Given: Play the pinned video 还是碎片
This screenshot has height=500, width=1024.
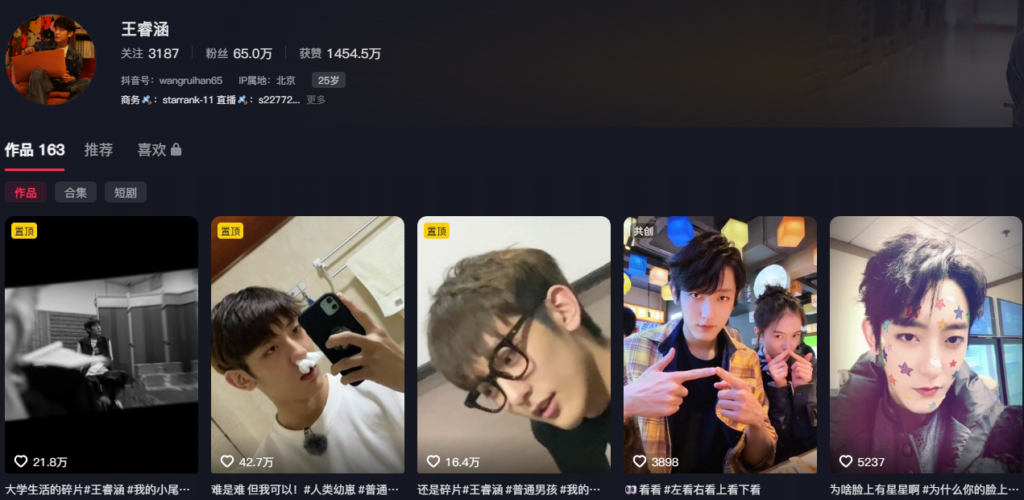Looking at the screenshot, I should [514, 345].
